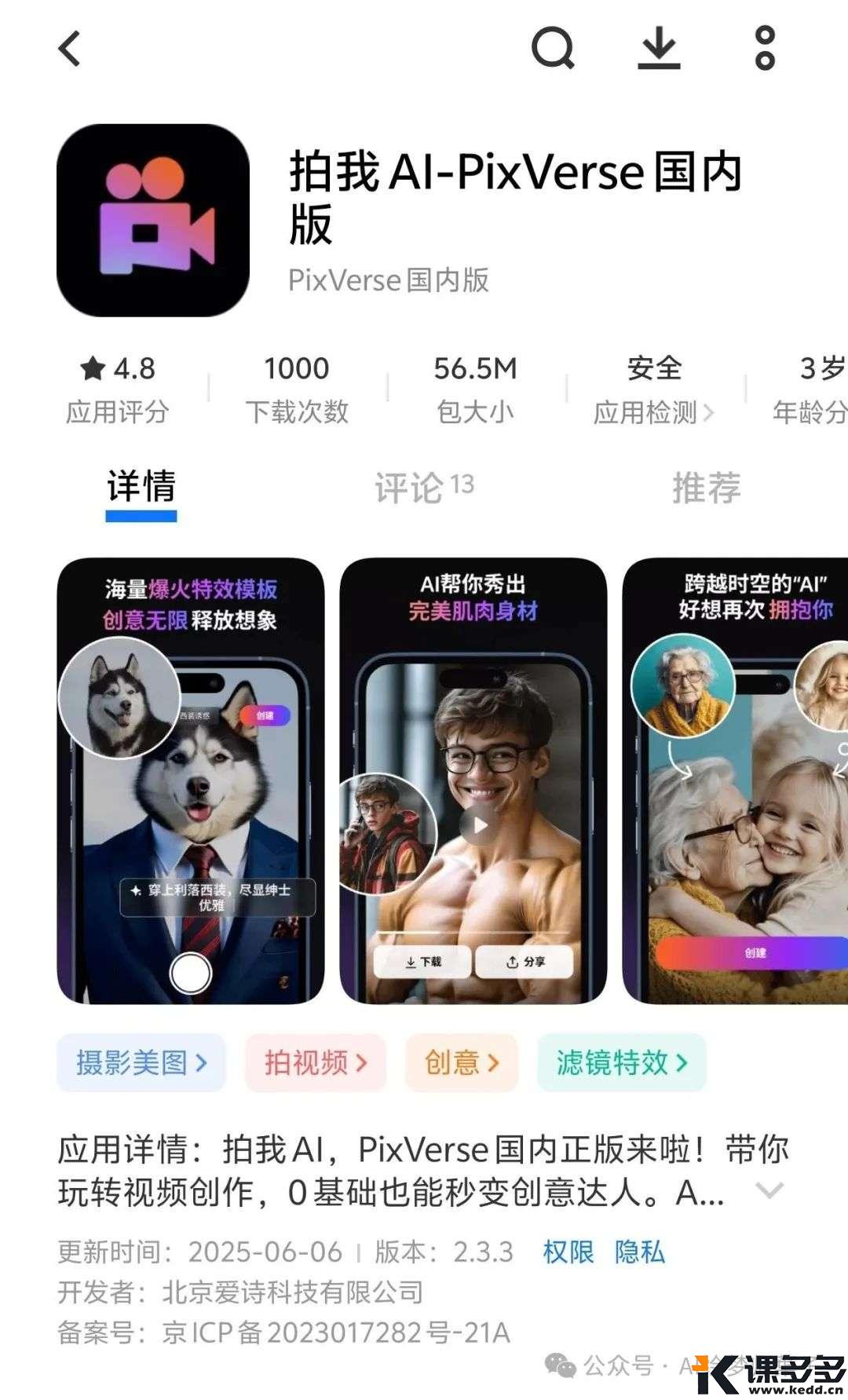The image size is (848, 1400).
Task: Open the downloads manager icon
Action: (x=658, y=49)
